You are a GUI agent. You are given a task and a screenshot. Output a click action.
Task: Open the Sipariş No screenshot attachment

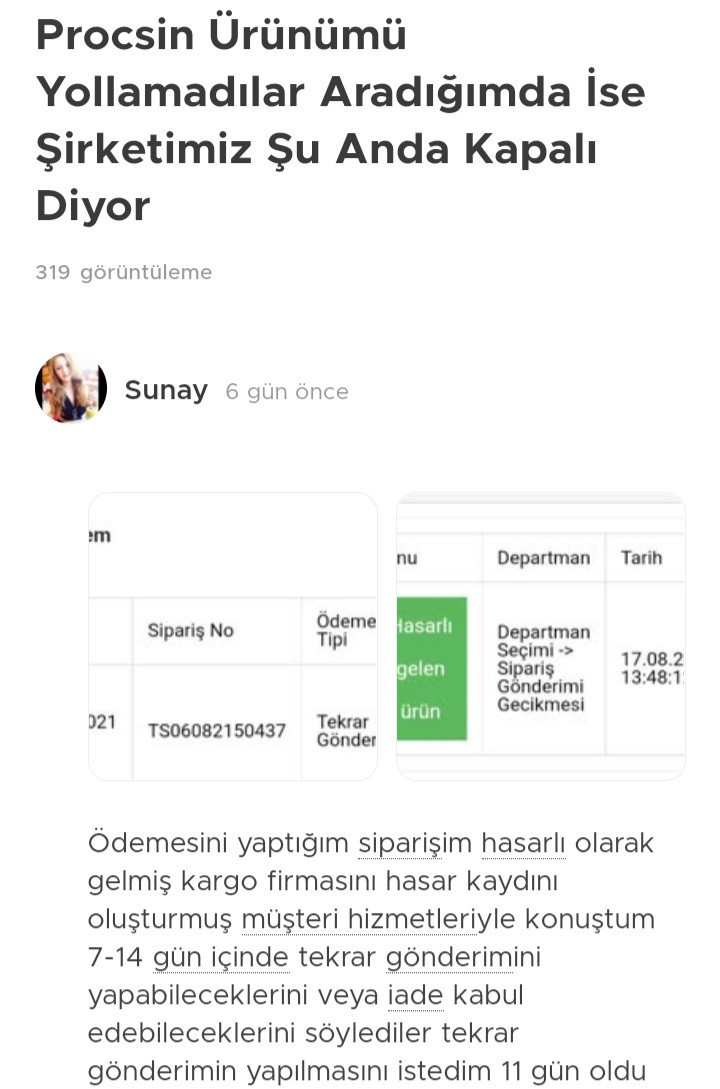[x=233, y=636]
